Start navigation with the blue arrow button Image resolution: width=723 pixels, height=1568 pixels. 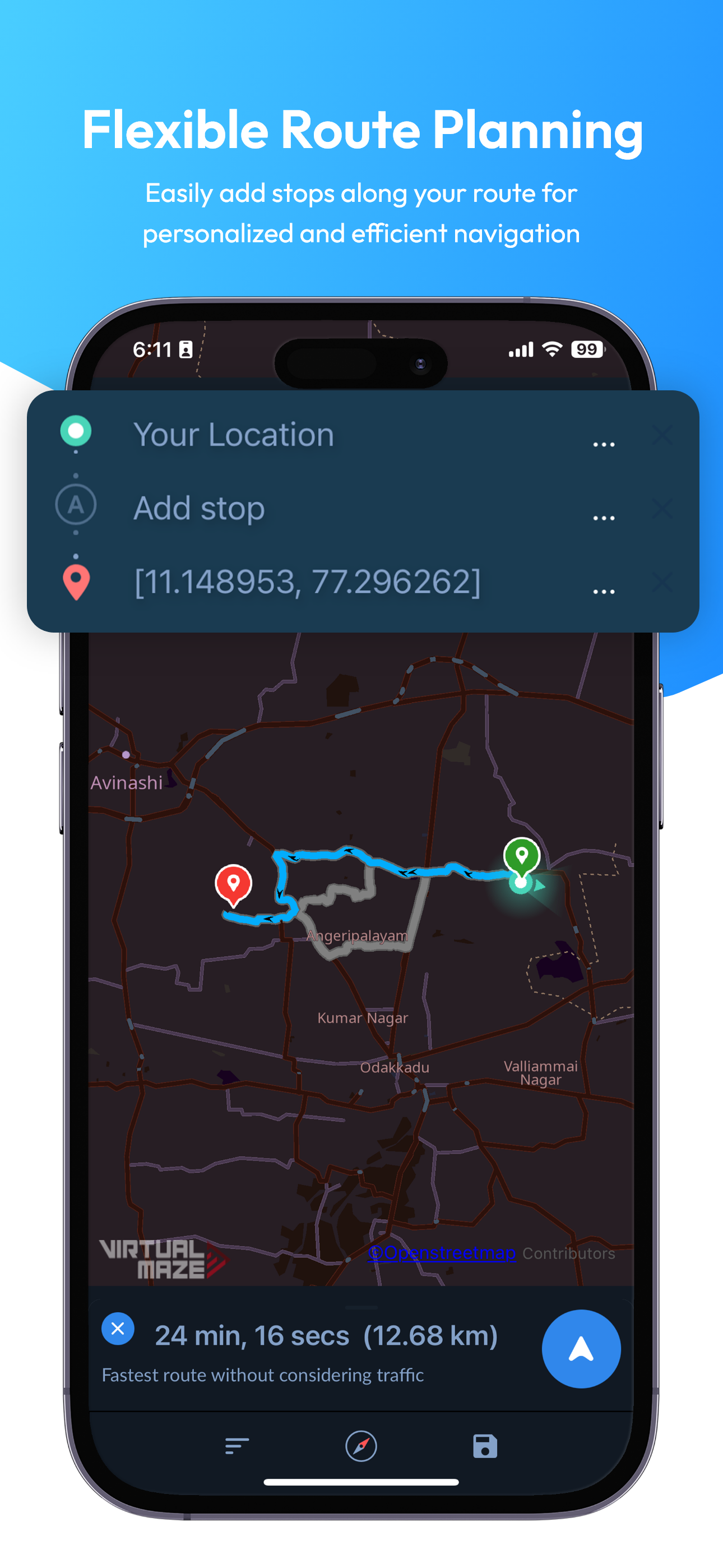tap(581, 1349)
